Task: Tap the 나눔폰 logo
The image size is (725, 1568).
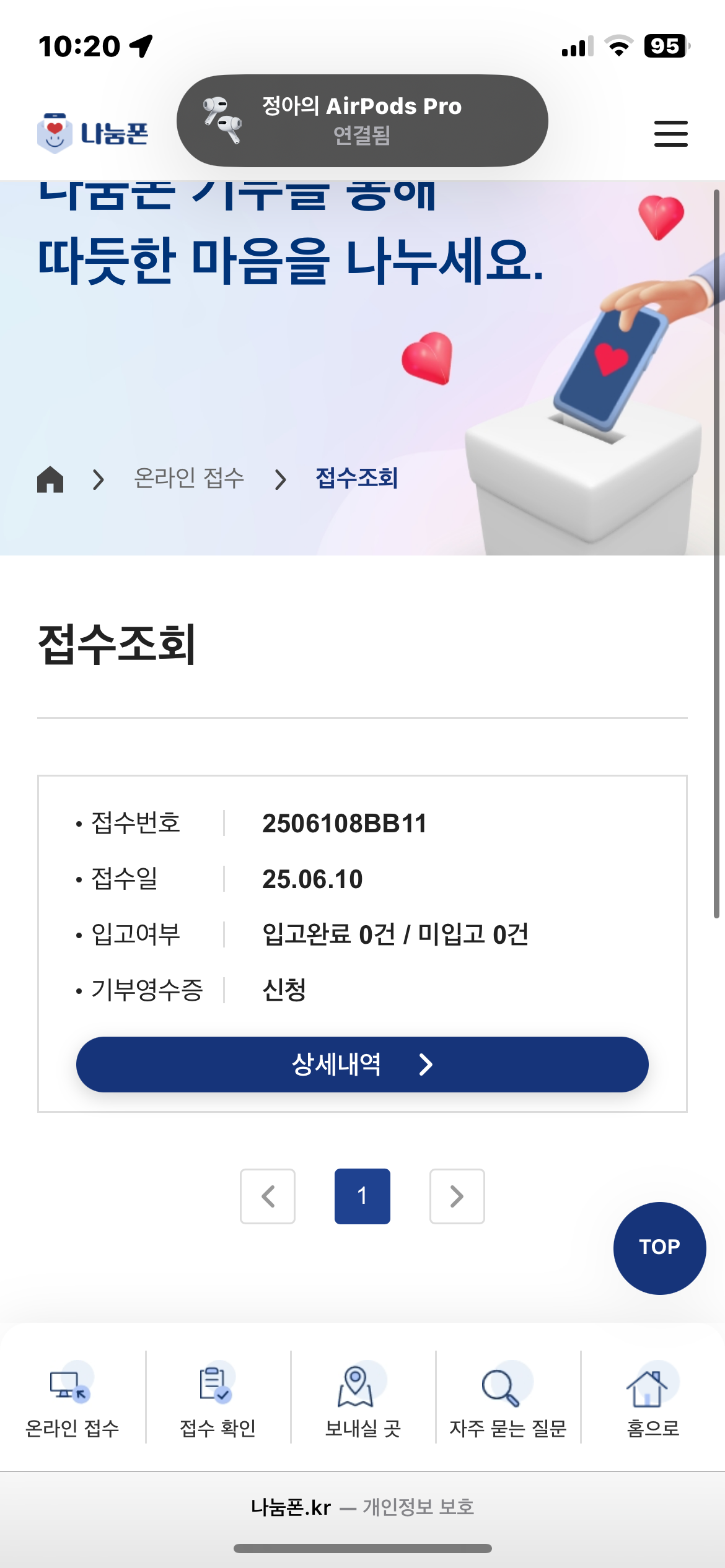Action: click(x=93, y=133)
